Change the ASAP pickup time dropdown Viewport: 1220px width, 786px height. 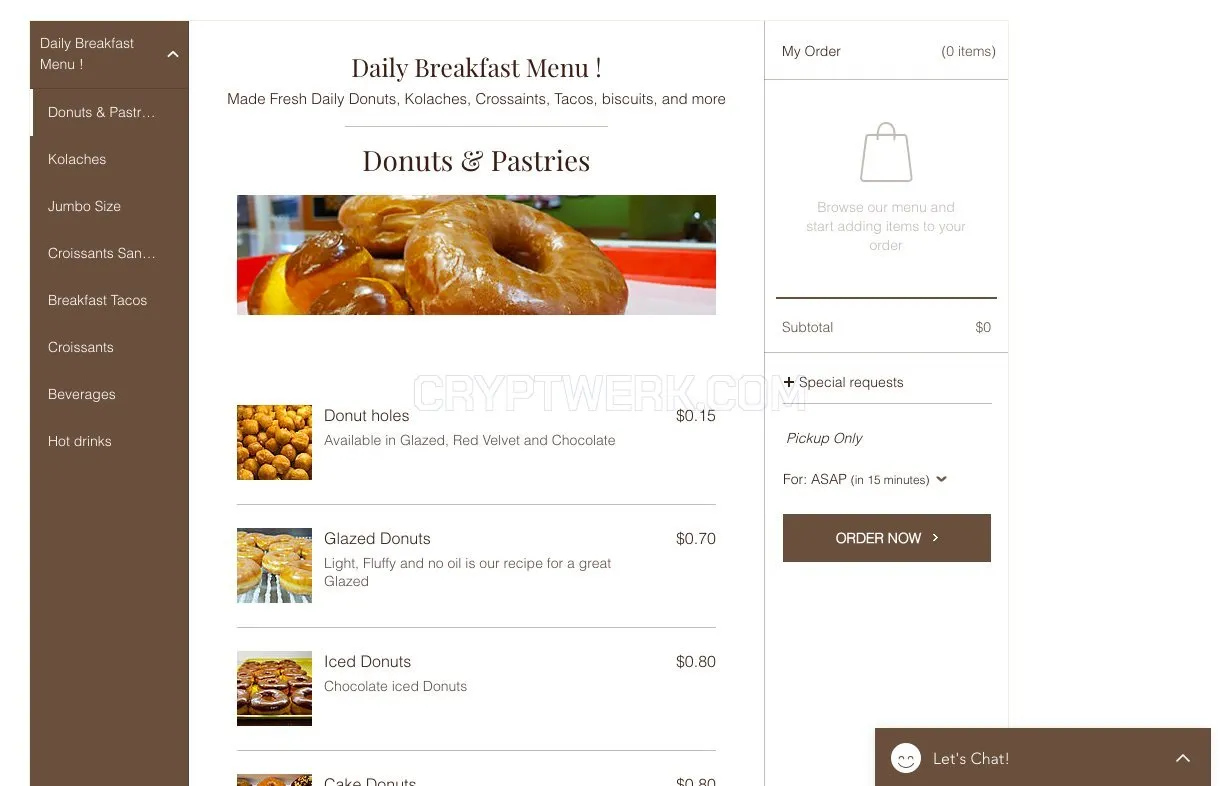pyautogui.click(x=865, y=479)
